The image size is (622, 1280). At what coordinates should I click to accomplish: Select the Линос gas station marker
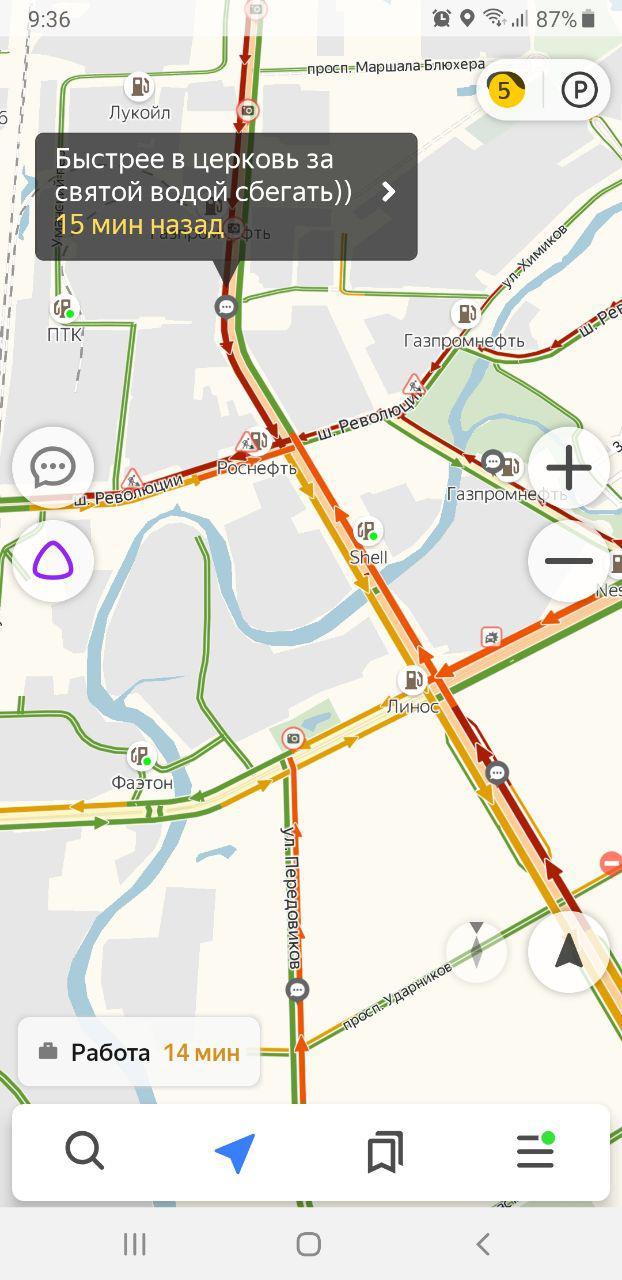click(412, 681)
